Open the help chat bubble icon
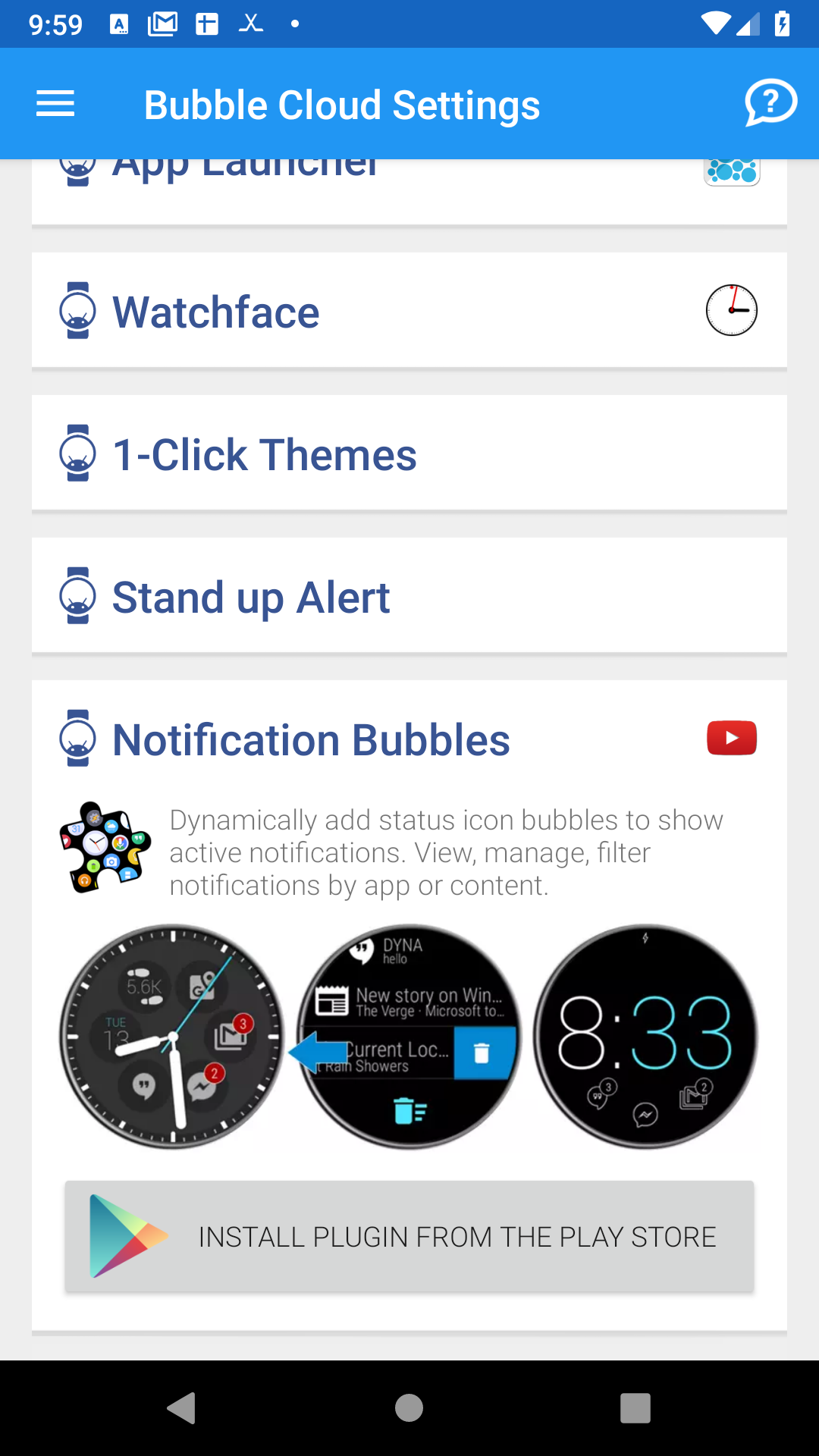Viewport: 819px width, 1456px height. coord(770,103)
